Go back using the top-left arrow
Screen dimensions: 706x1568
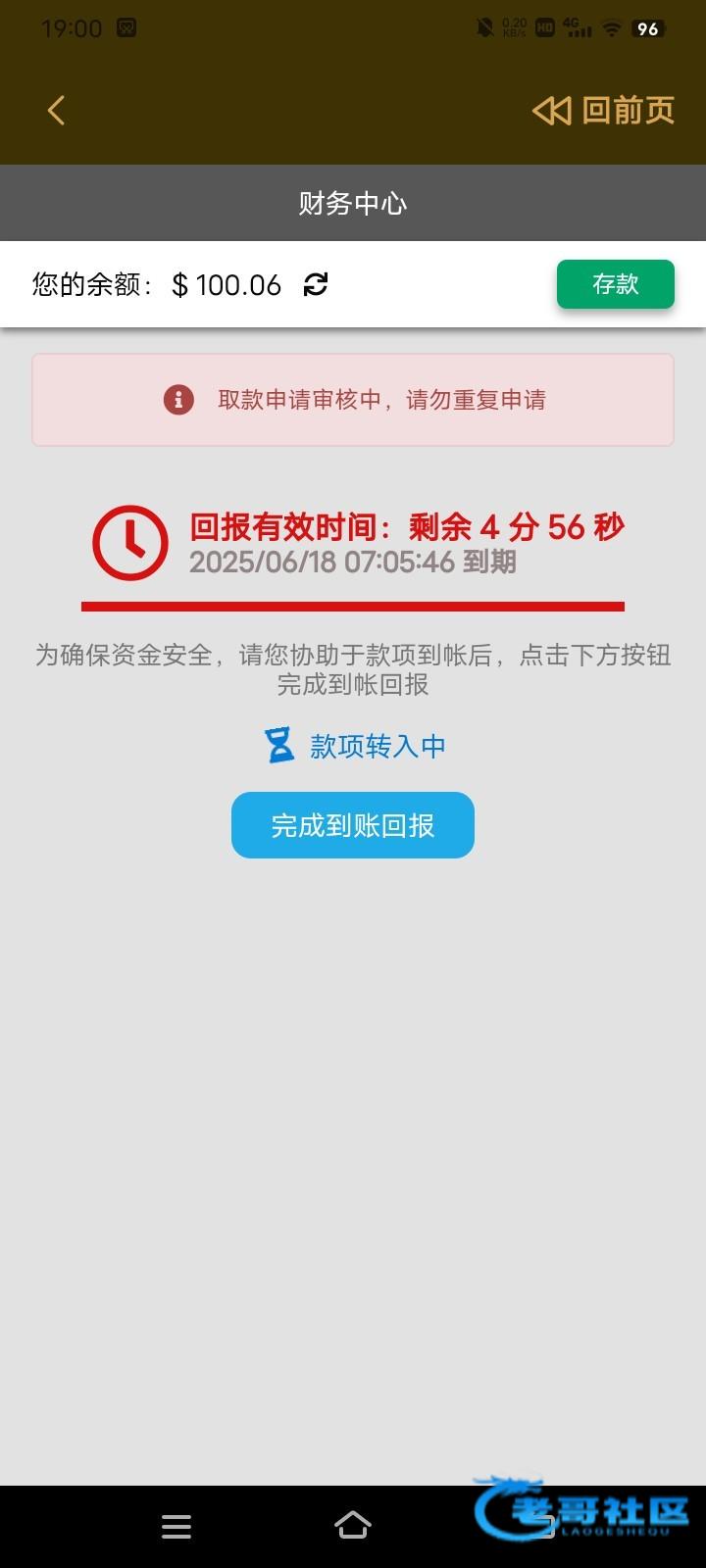[56, 111]
